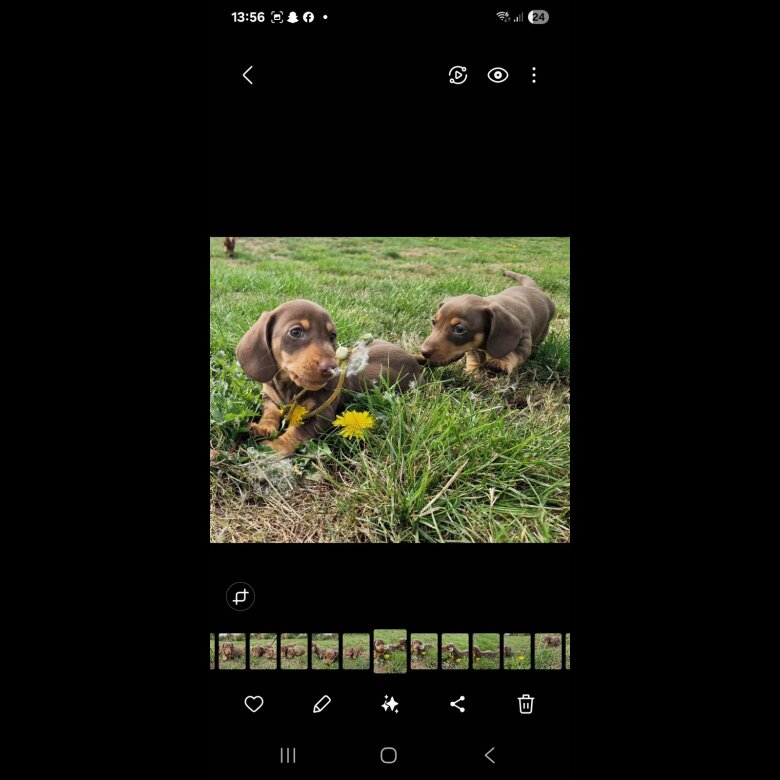
Task: Mark this photo as favorite
Action: pos(254,704)
